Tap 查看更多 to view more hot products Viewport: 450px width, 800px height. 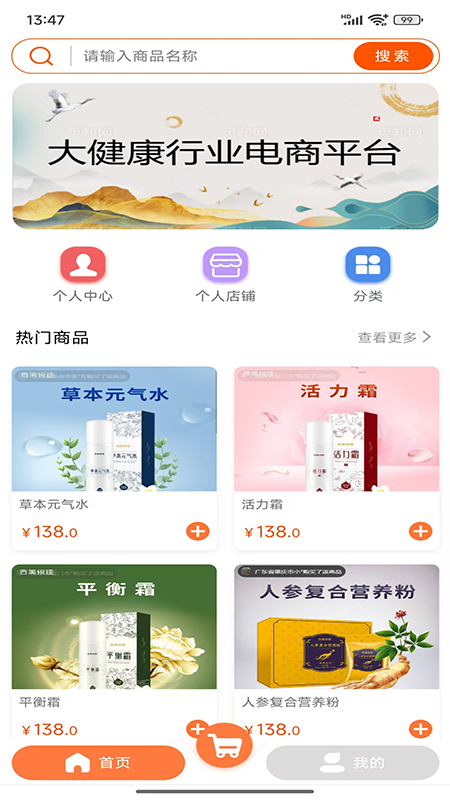click(x=394, y=337)
